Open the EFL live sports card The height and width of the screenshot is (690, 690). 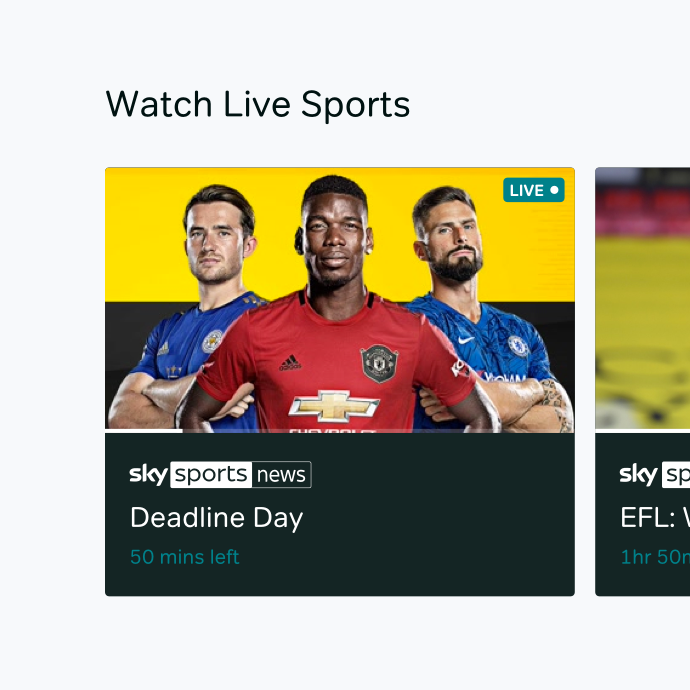pos(643,381)
